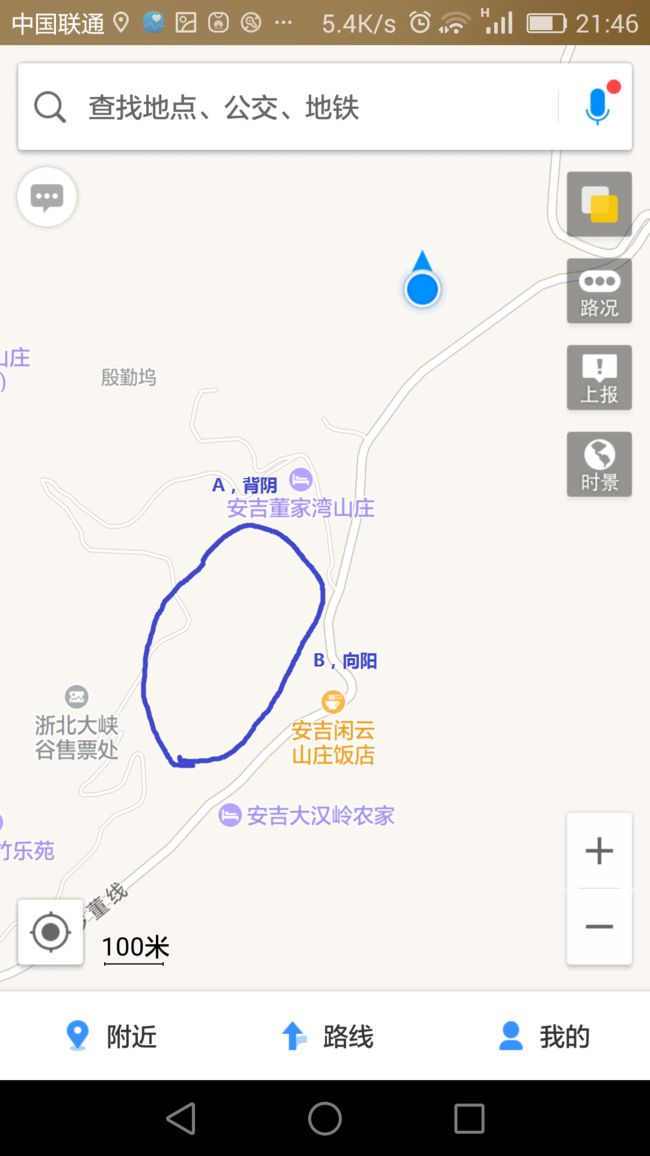650x1156 pixels.
Task: Switch to the 我的 profile tab
Action: click(544, 1036)
